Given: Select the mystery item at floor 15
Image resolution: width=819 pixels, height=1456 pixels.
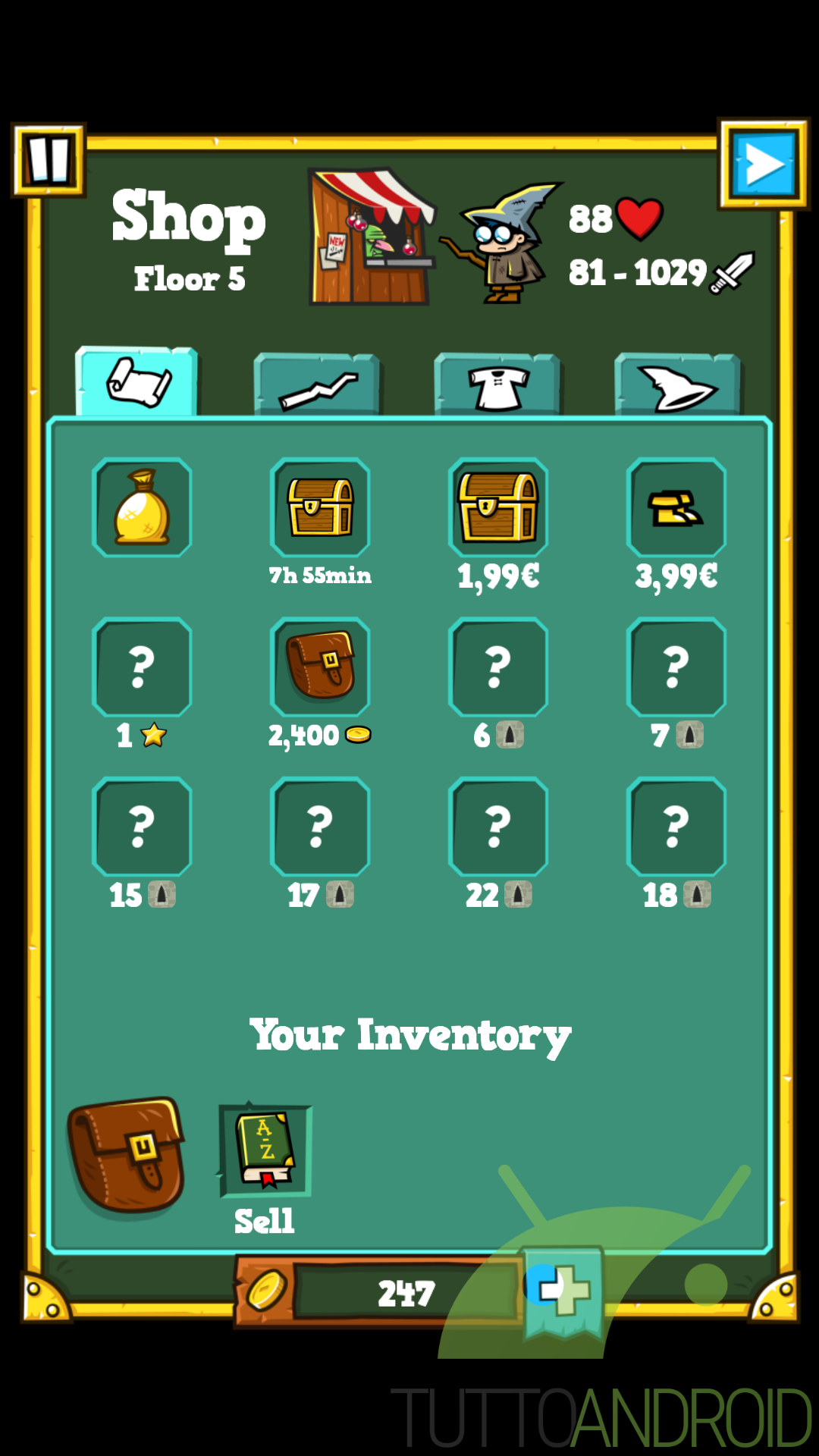Looking at the screenshot, I should click(142, 827).
